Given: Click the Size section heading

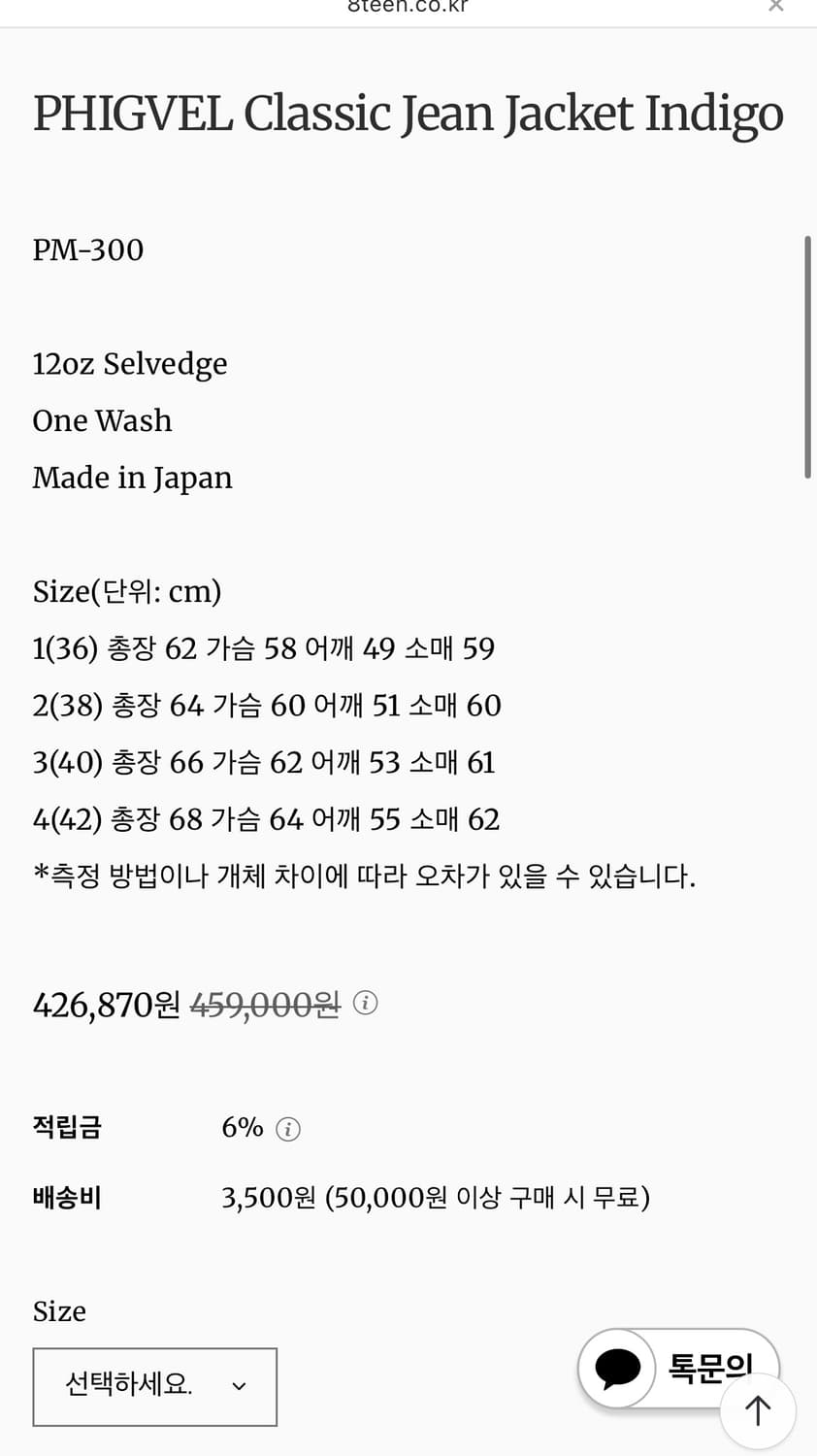Looking at the screenshot, I should [58, 1311].
